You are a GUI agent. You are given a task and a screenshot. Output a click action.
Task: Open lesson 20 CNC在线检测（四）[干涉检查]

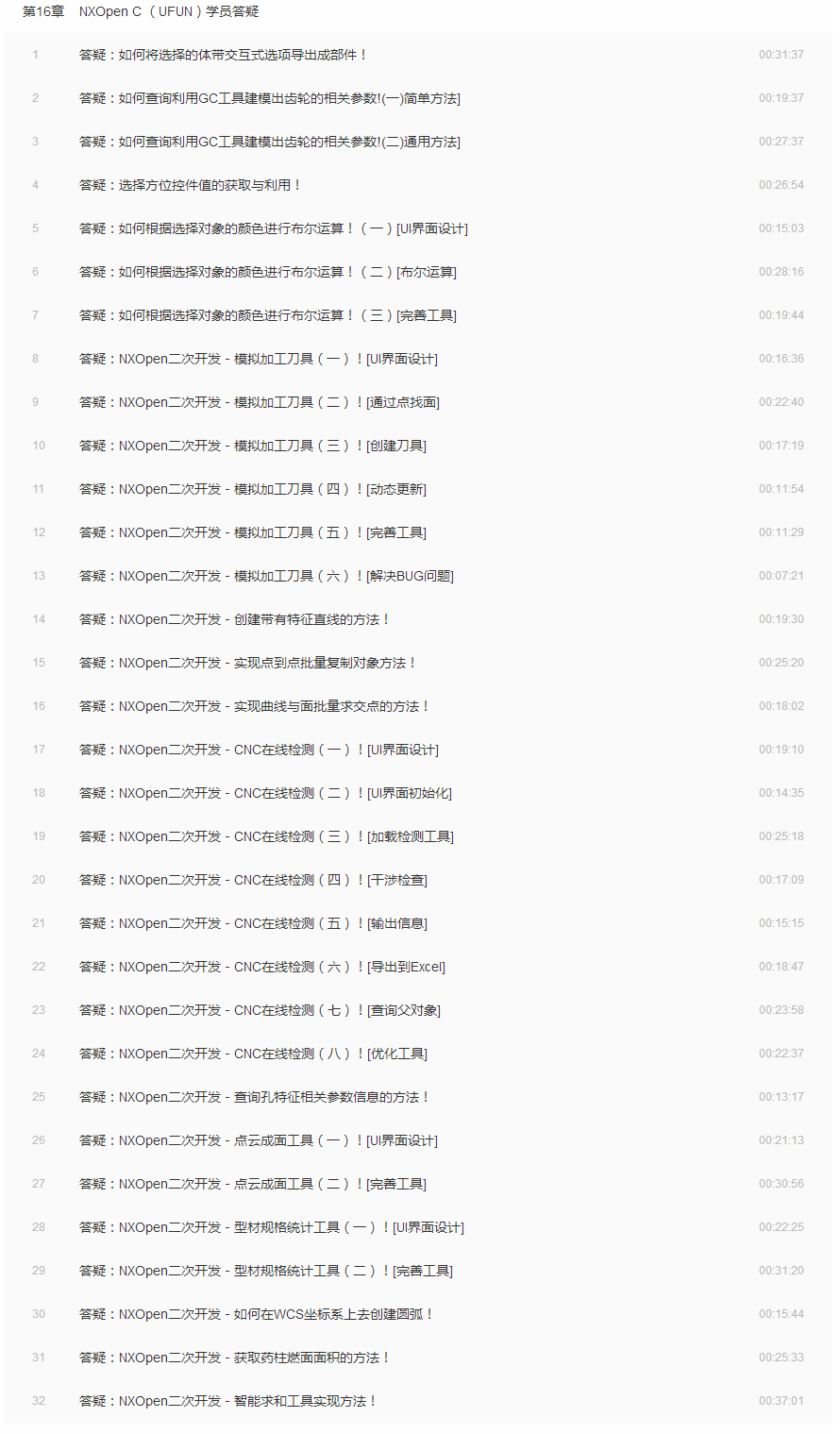coord(253,880)
